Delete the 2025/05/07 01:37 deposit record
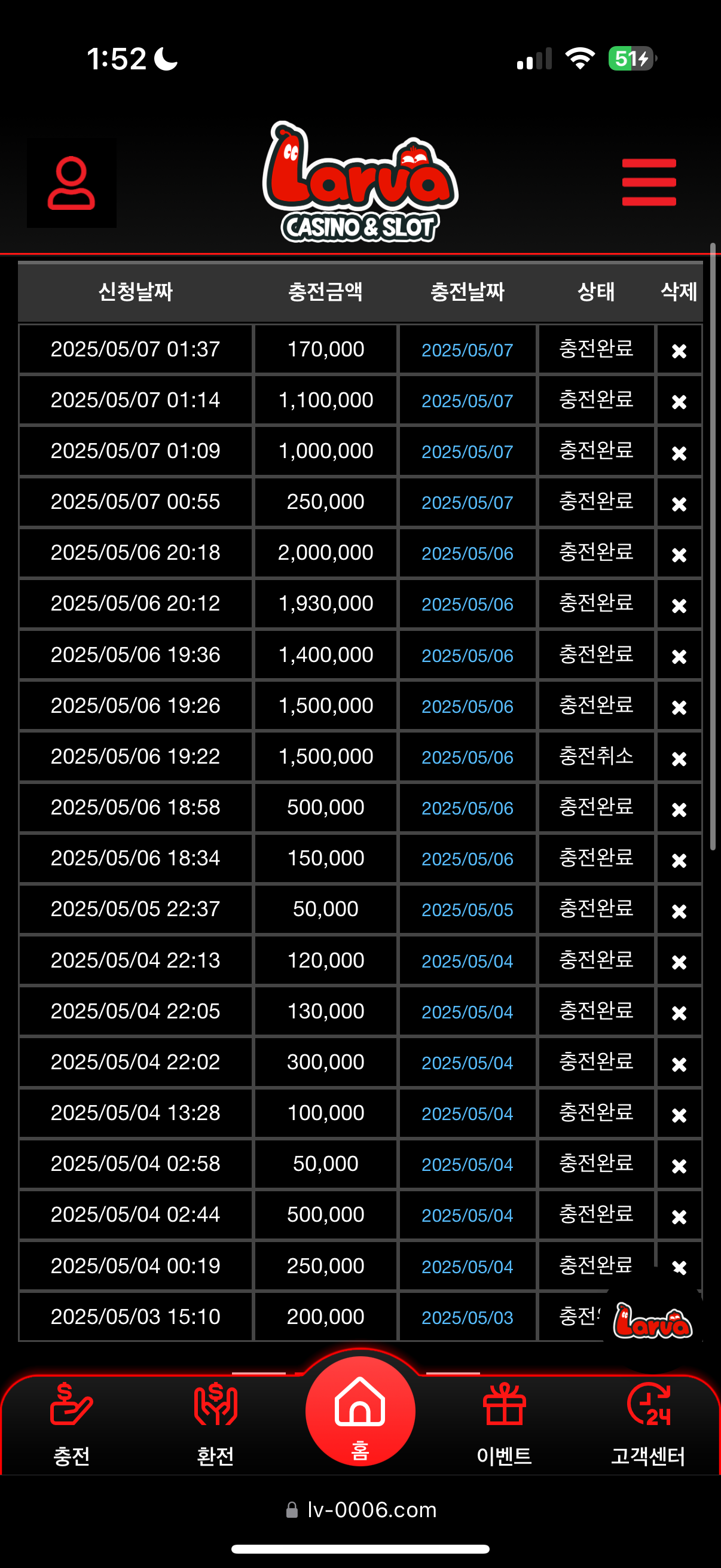This screenshot has width=721, height=1568. click(x=679, y=350)
